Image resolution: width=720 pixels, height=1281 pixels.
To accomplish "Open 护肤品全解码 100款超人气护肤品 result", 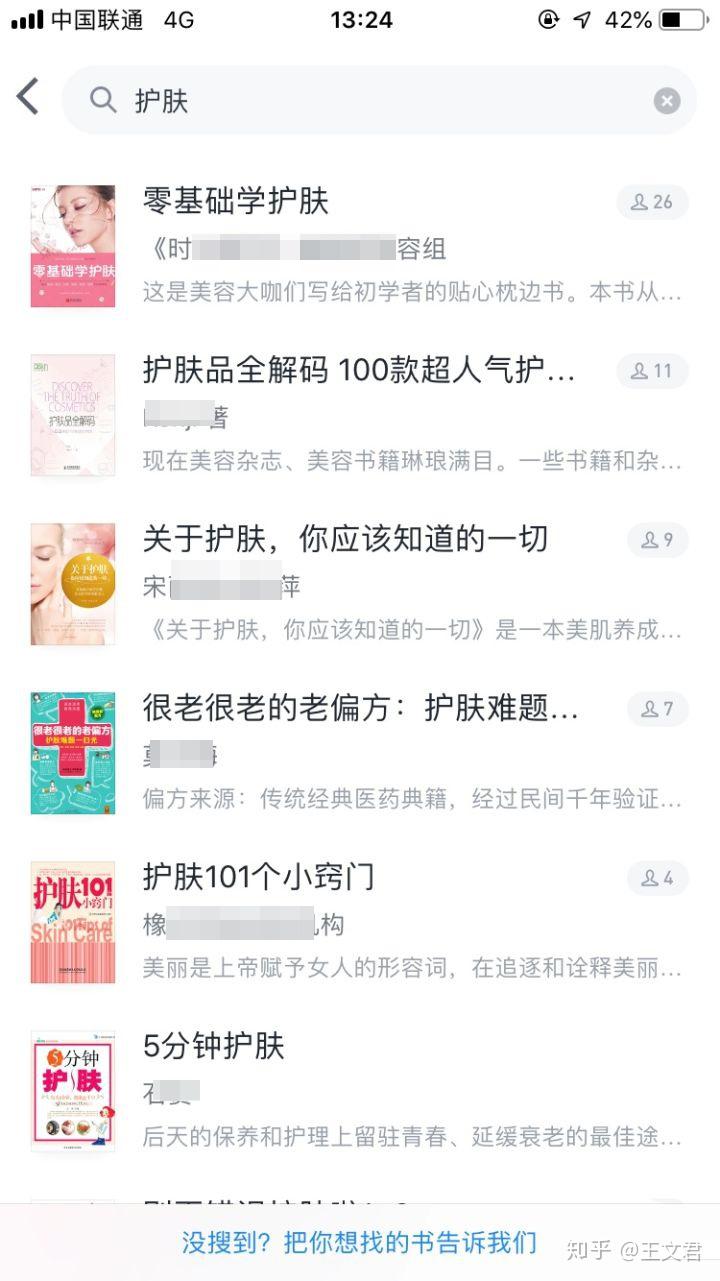I will [x=359, y=371].
